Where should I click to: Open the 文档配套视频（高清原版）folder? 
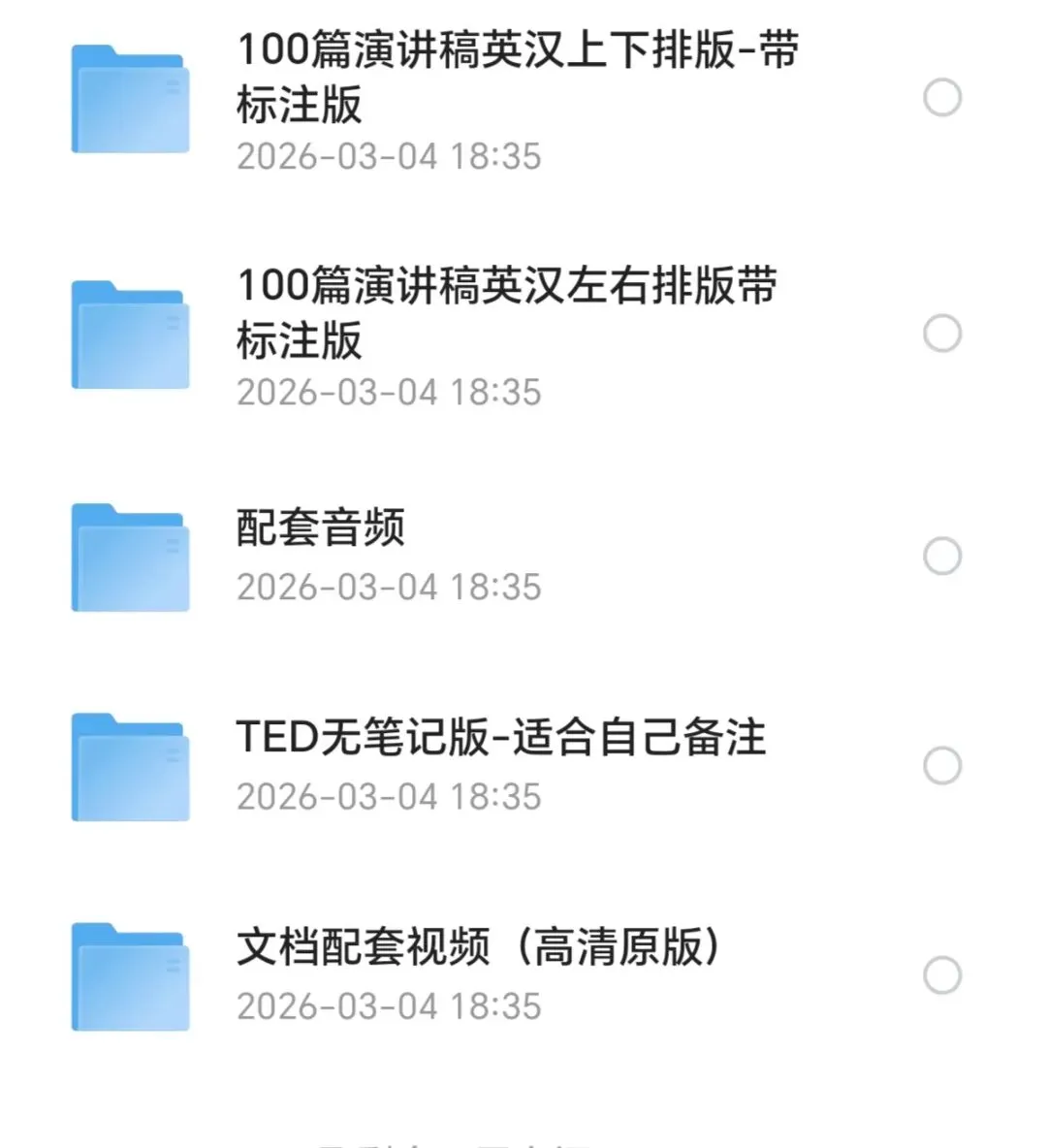[x=478, y=947]
